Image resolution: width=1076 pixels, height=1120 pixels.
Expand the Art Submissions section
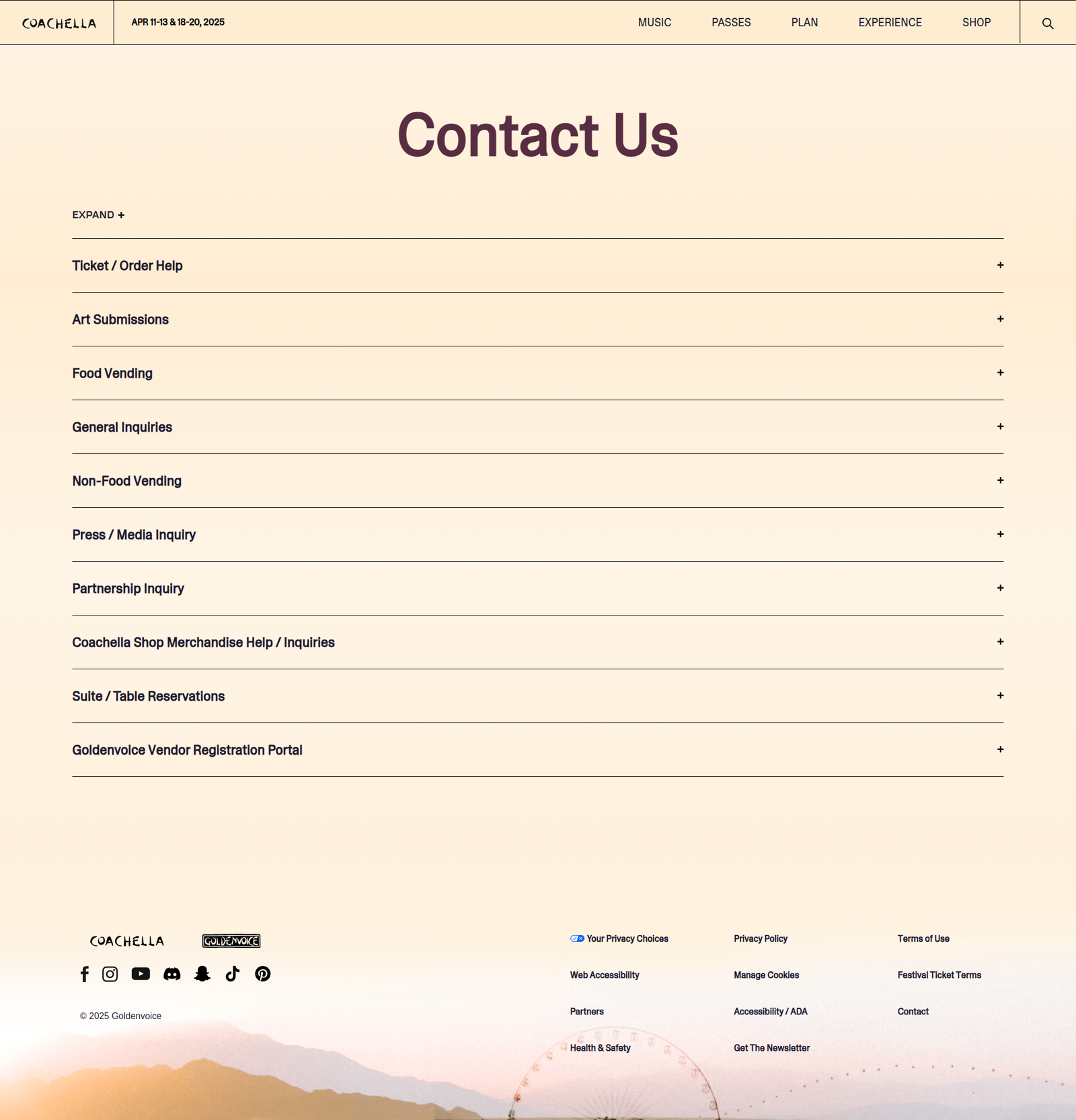click(x=120, y=320)
